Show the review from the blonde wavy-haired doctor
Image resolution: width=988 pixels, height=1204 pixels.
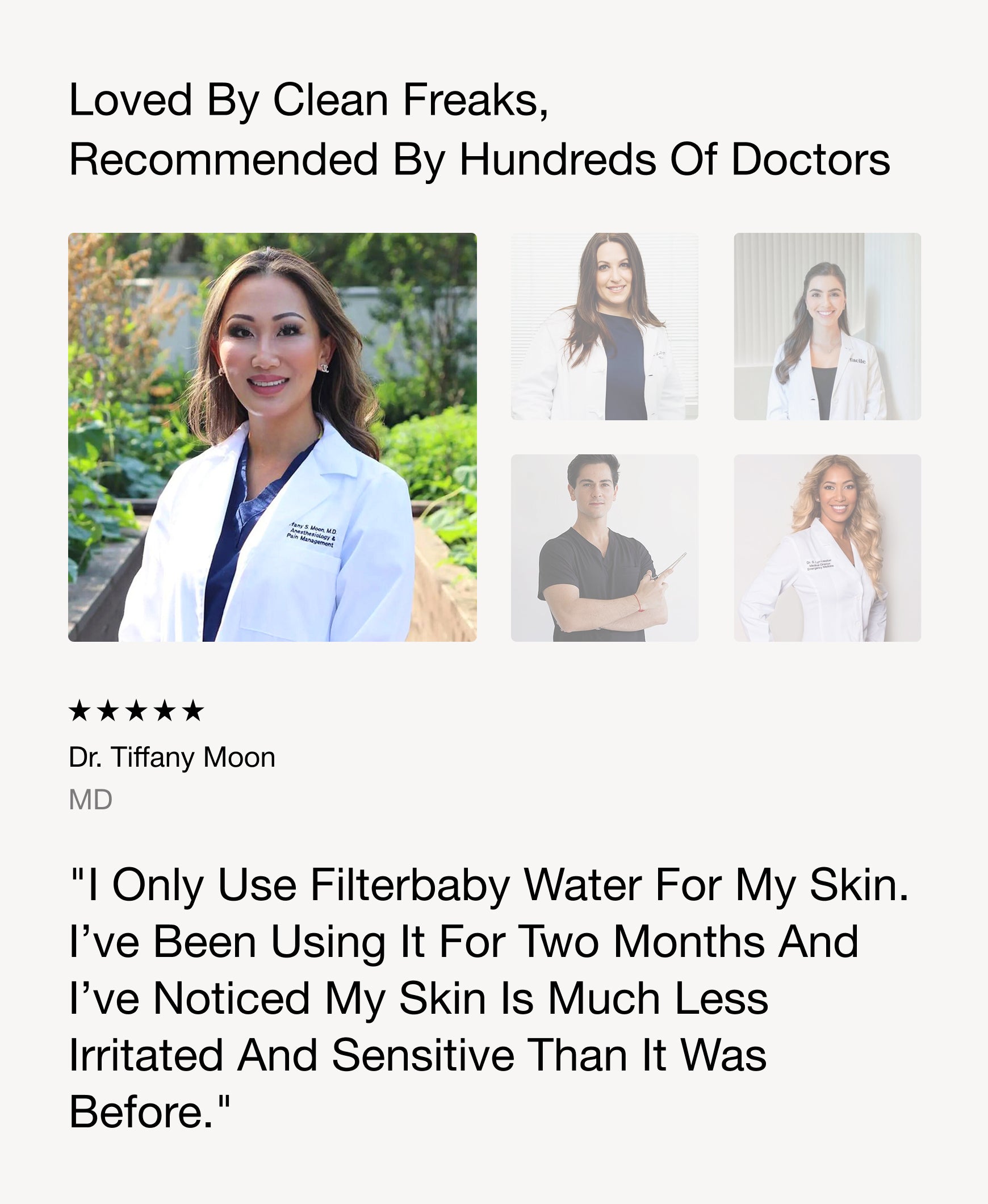(x=827, y=547)
